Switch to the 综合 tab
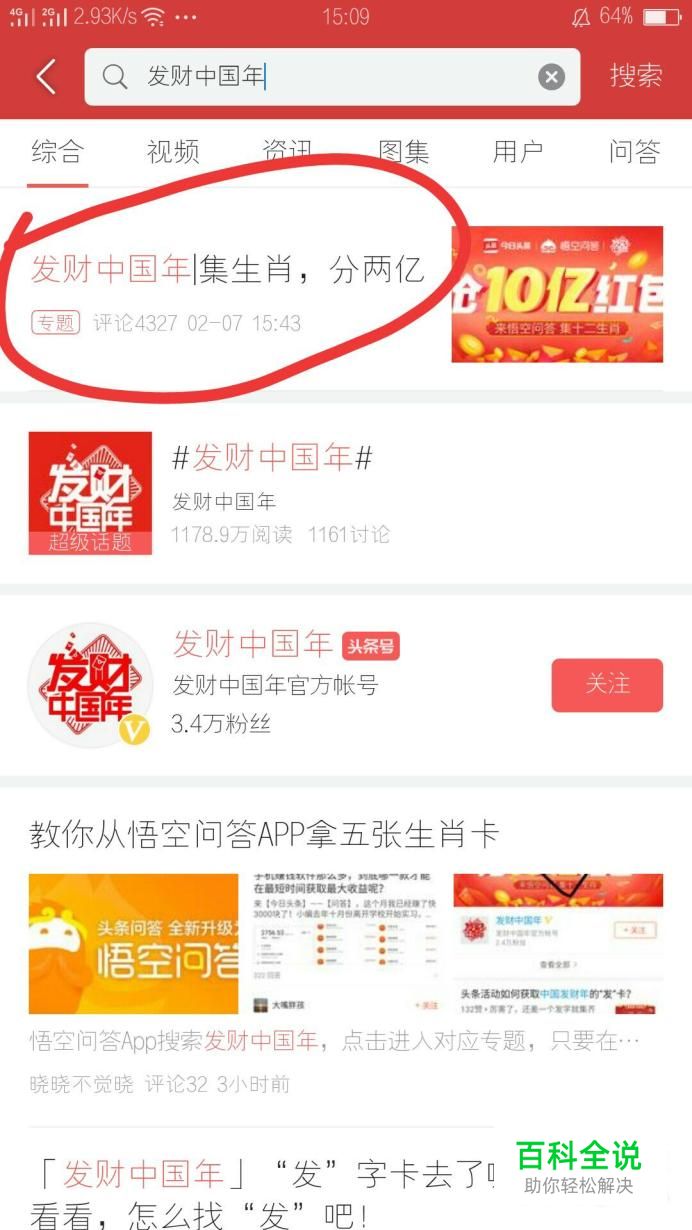This screenshot has width=692, height=1230. (x=57, y=152)
